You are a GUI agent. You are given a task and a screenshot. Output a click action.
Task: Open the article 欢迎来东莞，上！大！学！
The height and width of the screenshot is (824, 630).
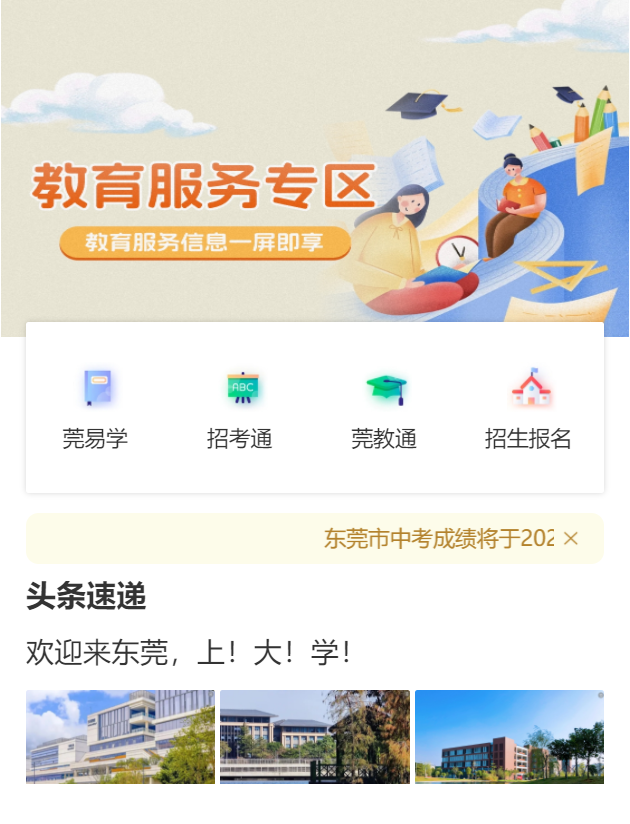click(190, 653)
